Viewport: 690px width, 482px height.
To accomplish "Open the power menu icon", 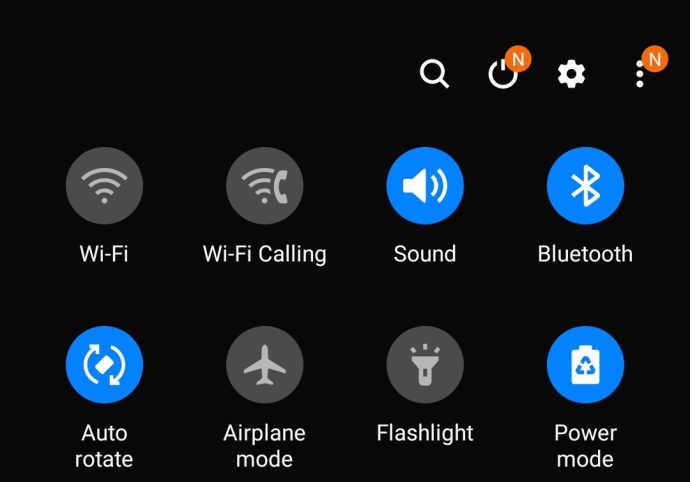I will click(503, 74).
